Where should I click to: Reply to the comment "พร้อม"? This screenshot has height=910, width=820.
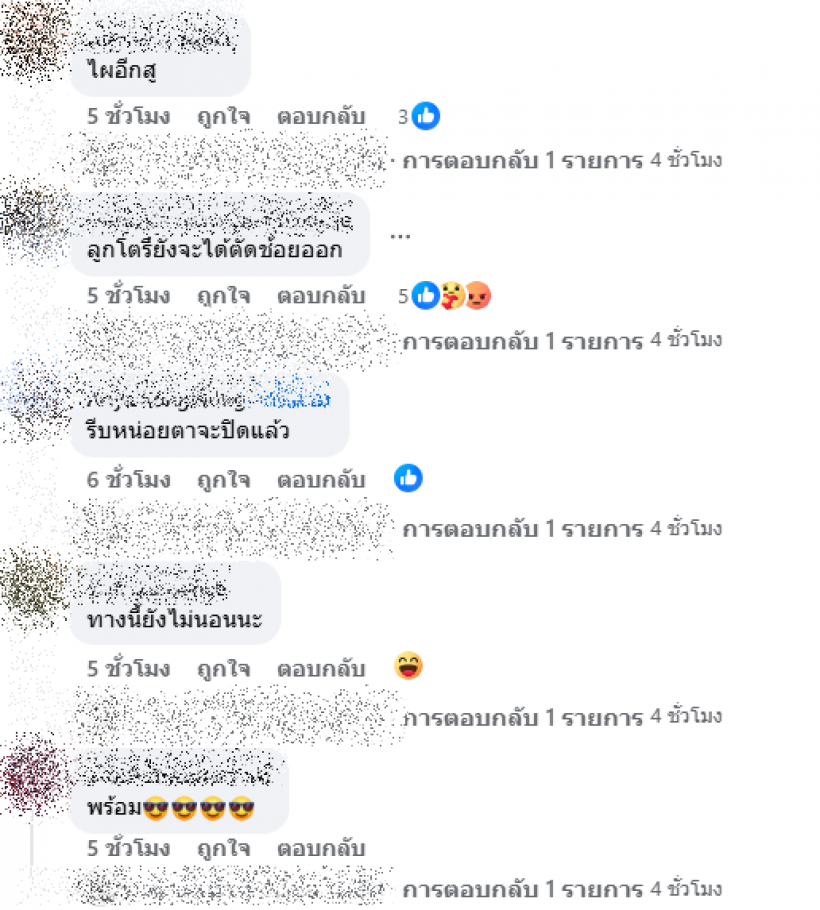pos(321,849)
